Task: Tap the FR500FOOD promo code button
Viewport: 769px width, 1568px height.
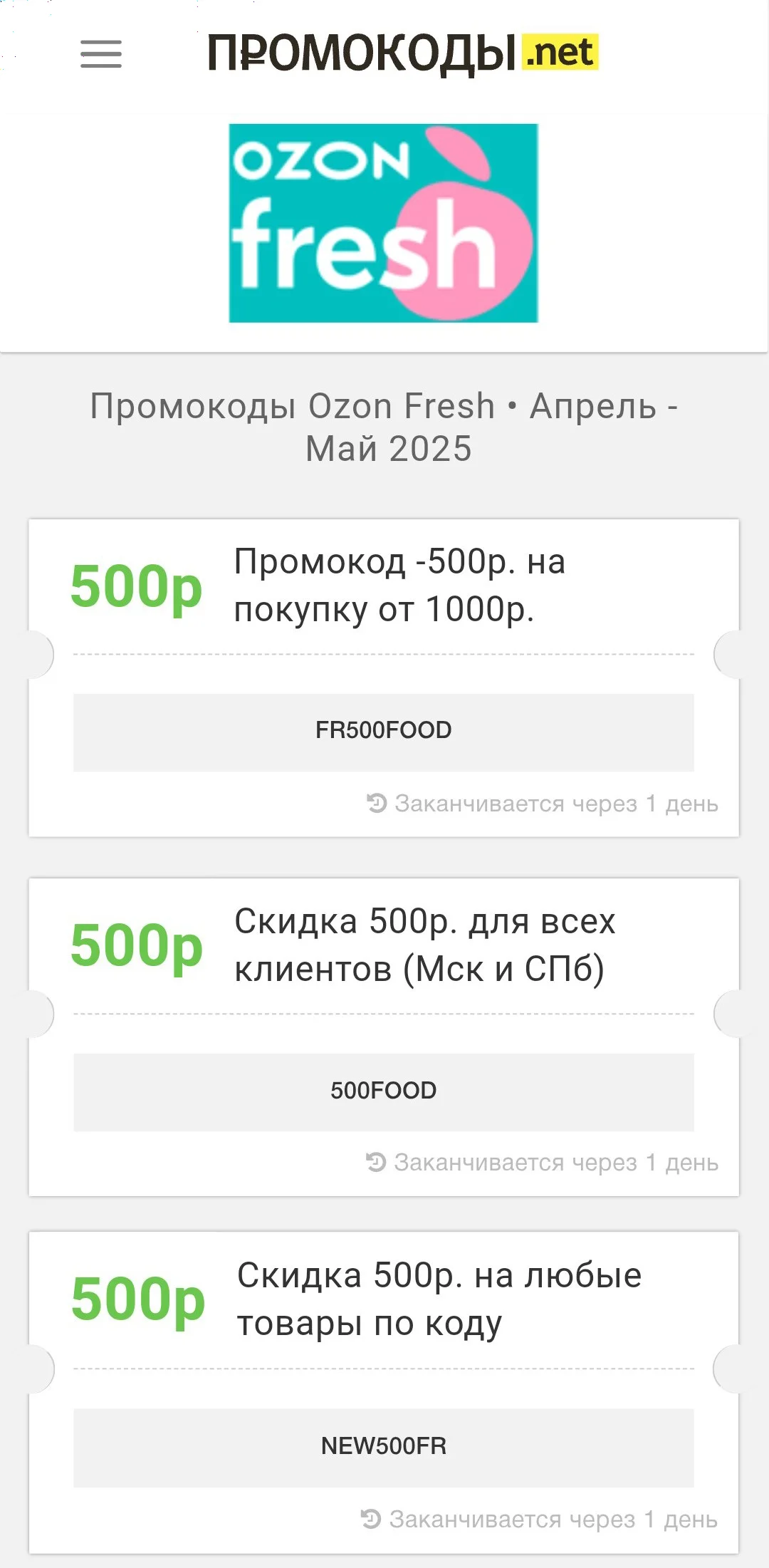Action: 384,732
